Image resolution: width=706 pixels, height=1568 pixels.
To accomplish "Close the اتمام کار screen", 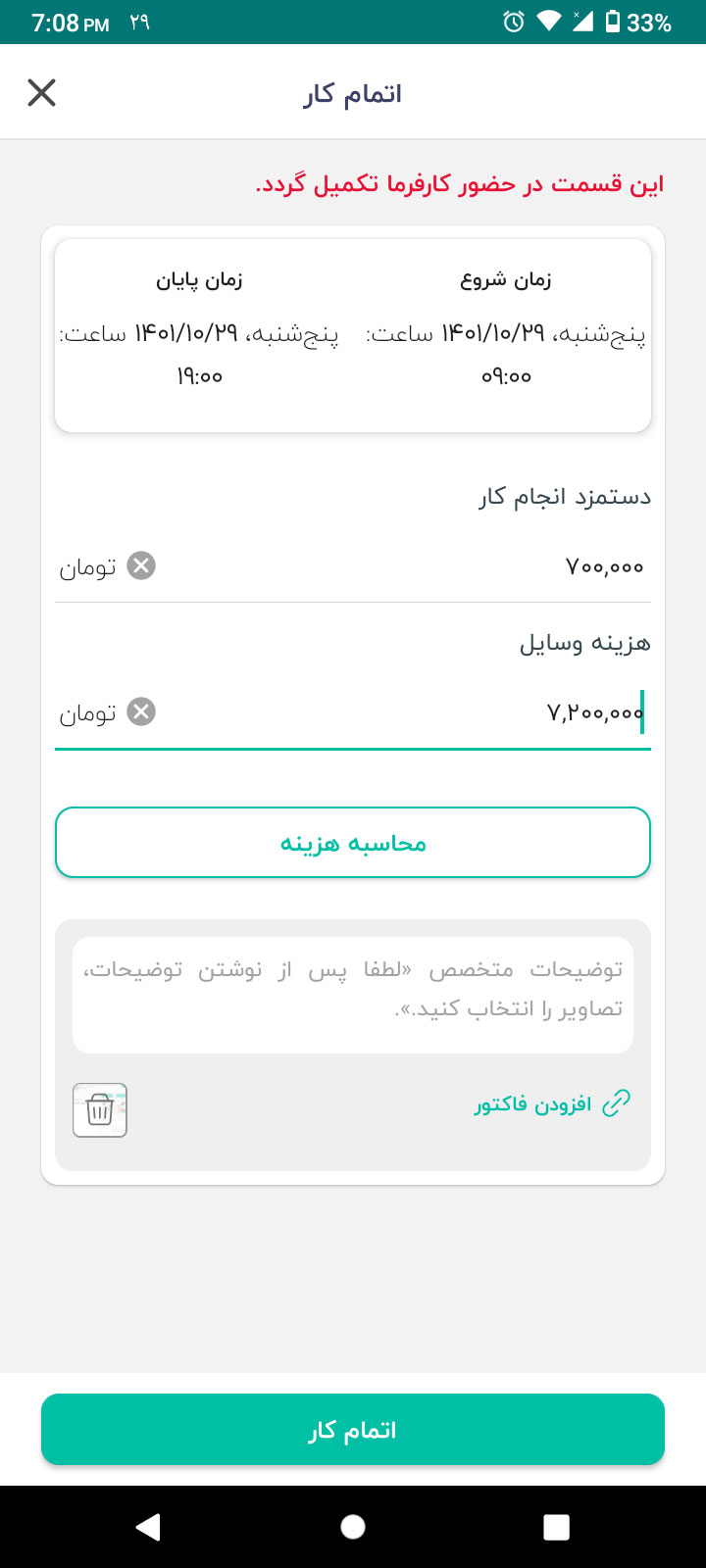I will [41, 93].
